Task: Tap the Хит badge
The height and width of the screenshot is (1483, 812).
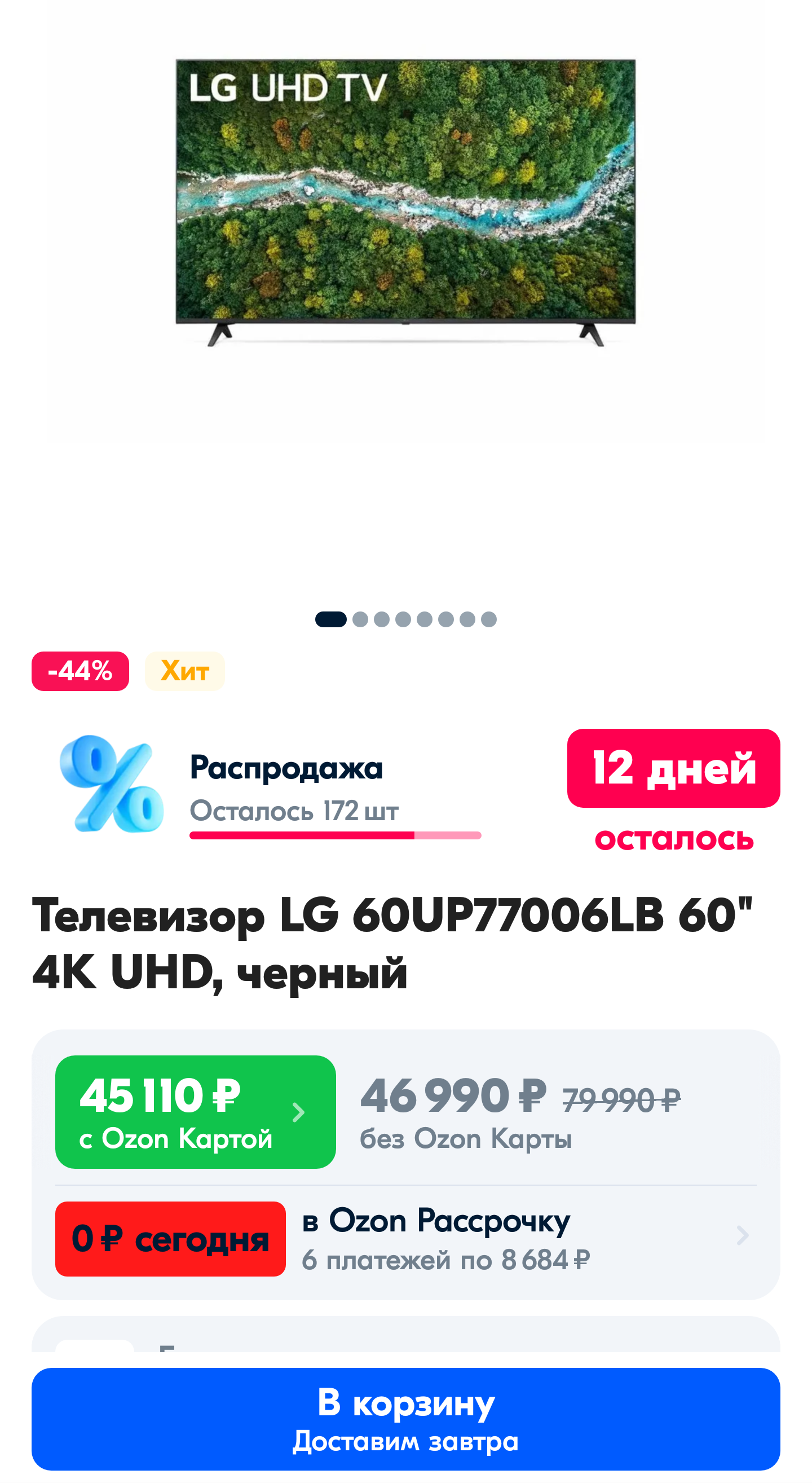Action: tap(184, 671)
